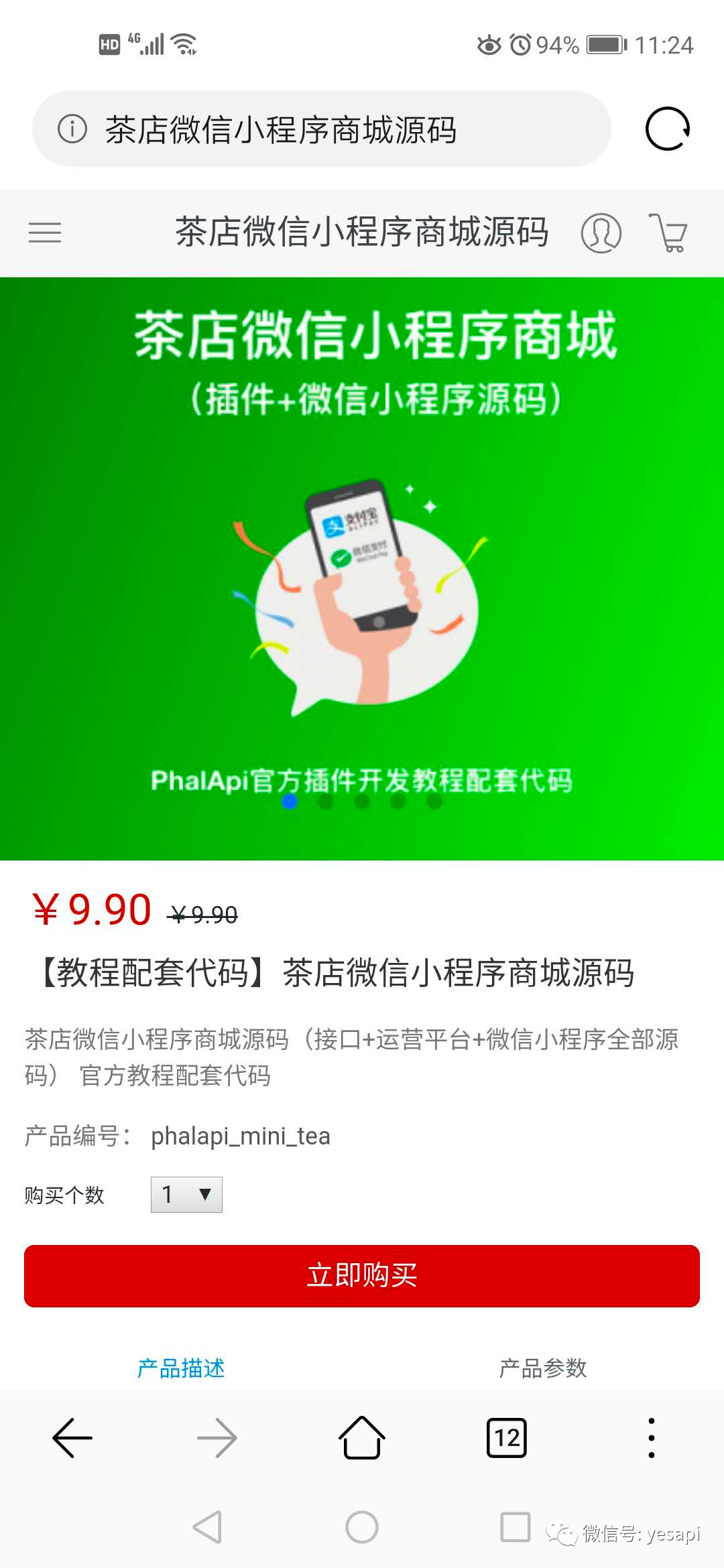Open the 12 tabs switcher
724x1568 pixels.
click(507, 1438)
